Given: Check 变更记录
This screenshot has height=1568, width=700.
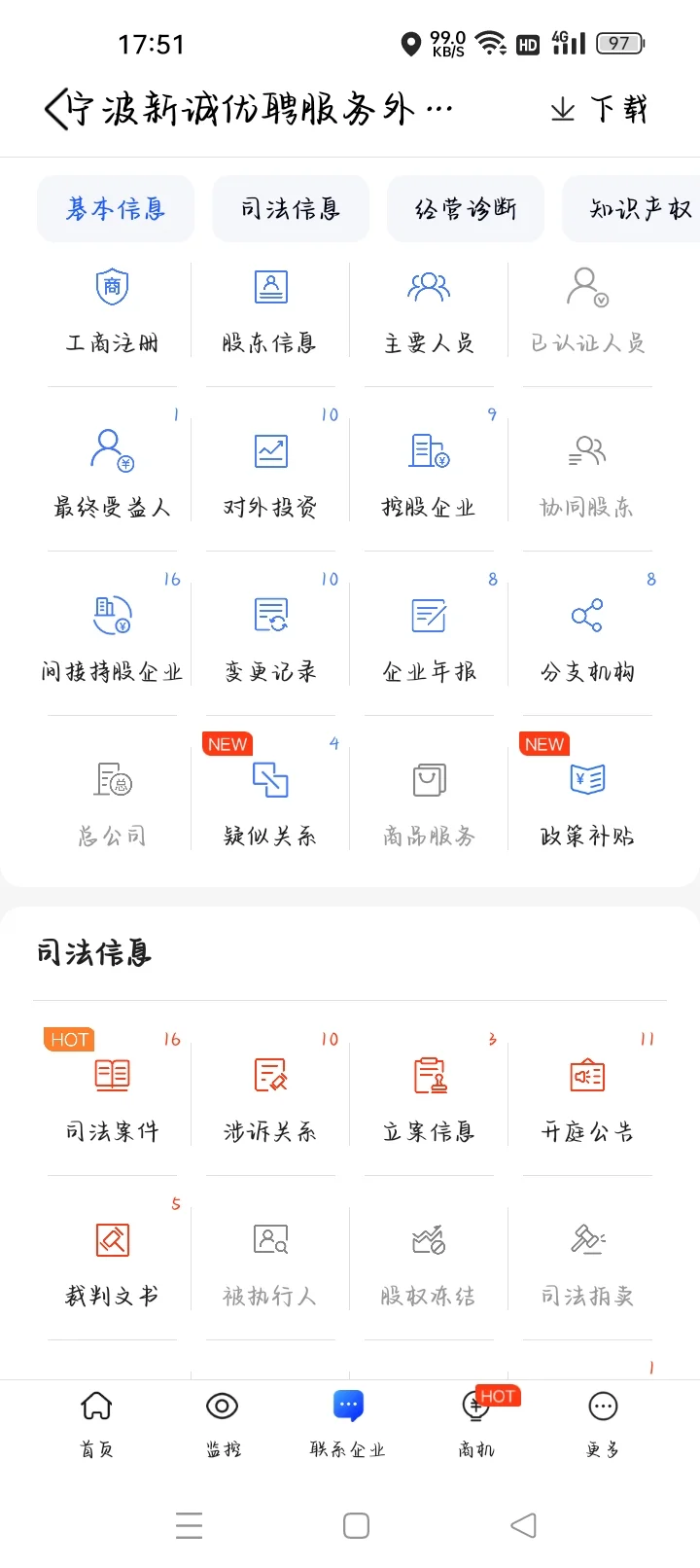Looking at the screenshot, I should 270,639.
